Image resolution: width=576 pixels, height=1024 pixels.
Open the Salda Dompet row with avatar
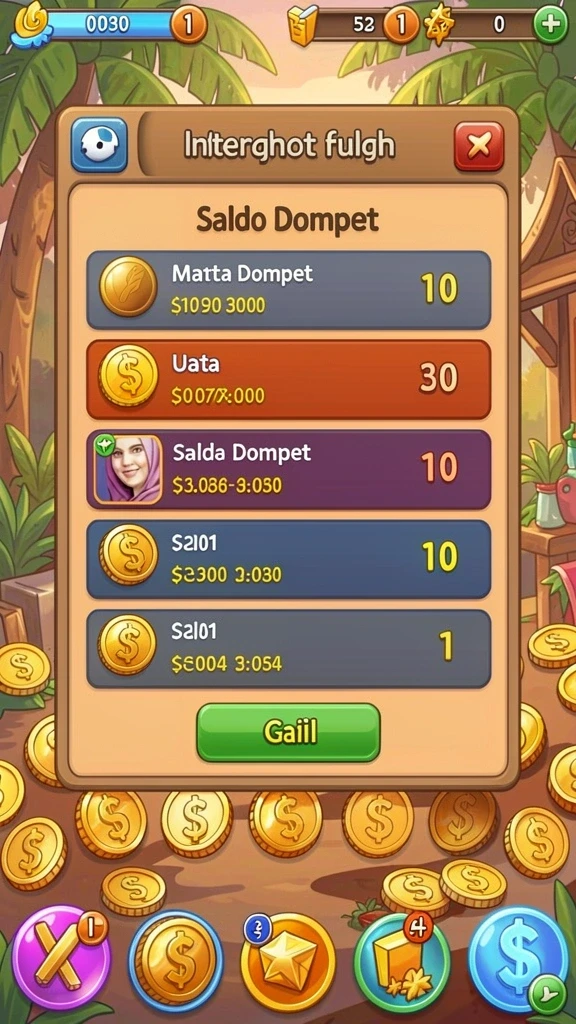click(x=288, y=469)
